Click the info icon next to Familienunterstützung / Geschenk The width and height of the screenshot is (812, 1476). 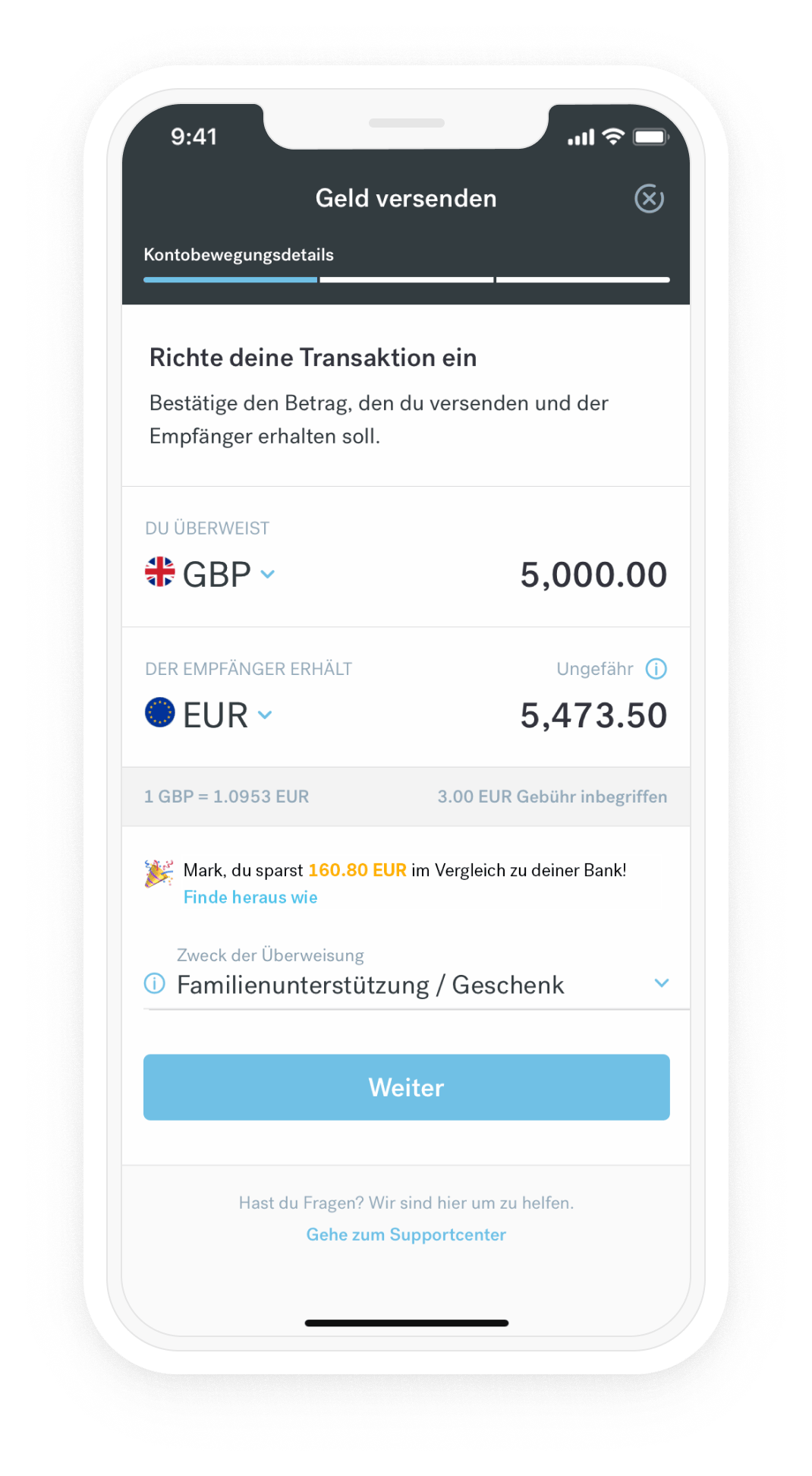[x=156, y=984]
